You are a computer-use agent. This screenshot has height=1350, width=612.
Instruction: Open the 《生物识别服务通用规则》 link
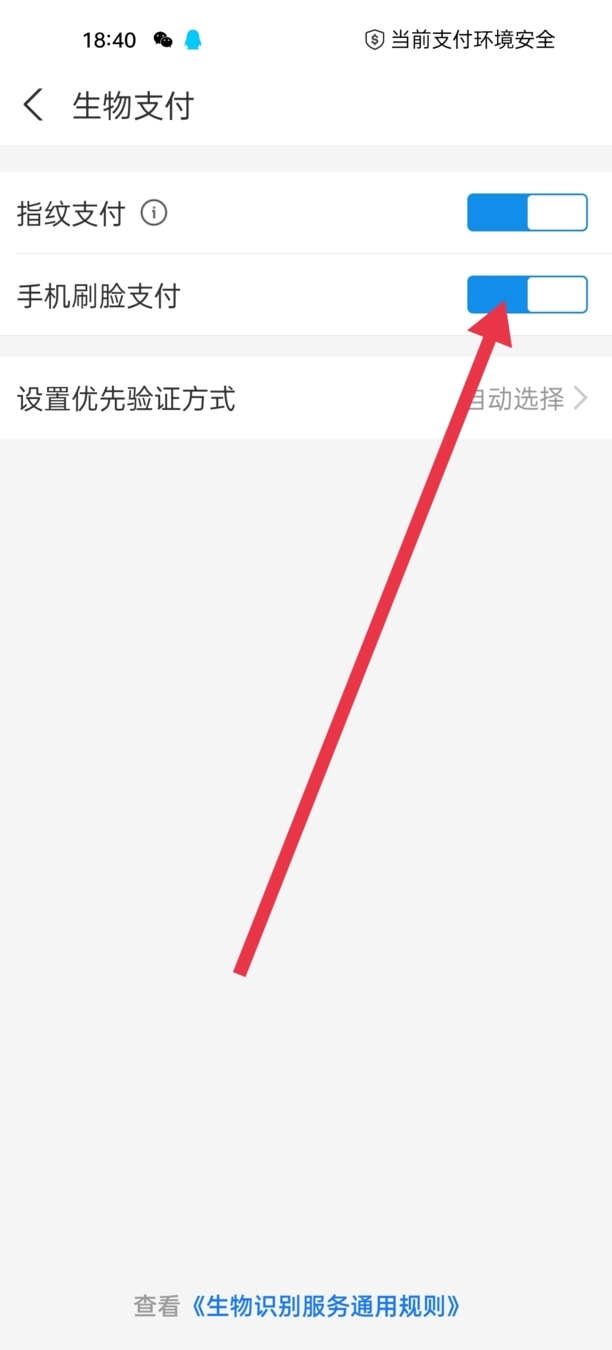(x=326, y=1306)
